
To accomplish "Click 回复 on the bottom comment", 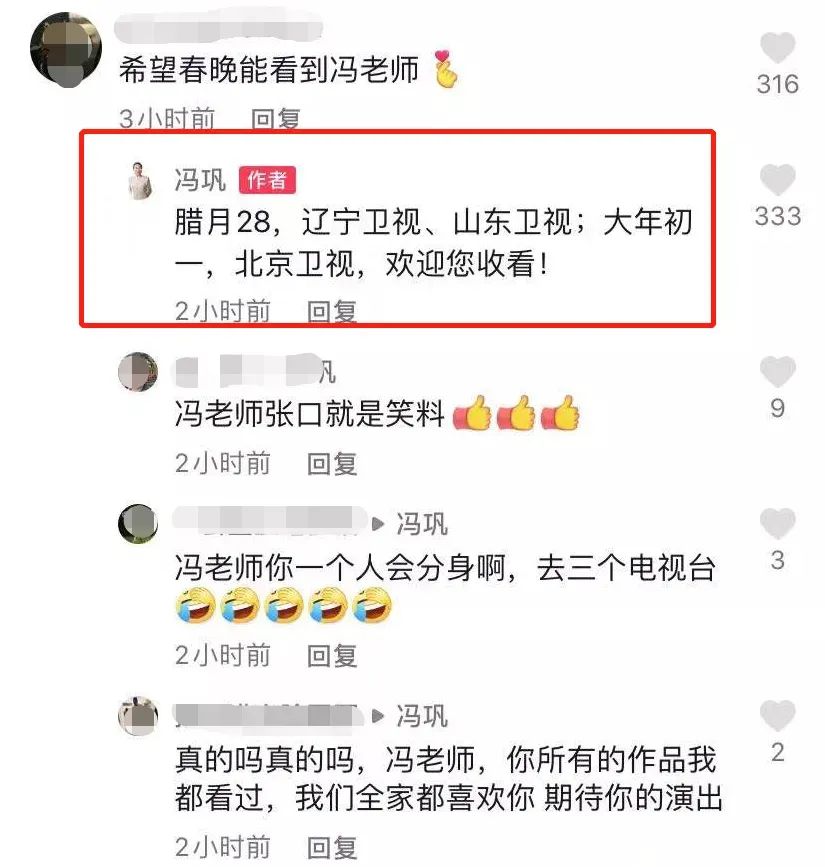I will tap(328, 846).
